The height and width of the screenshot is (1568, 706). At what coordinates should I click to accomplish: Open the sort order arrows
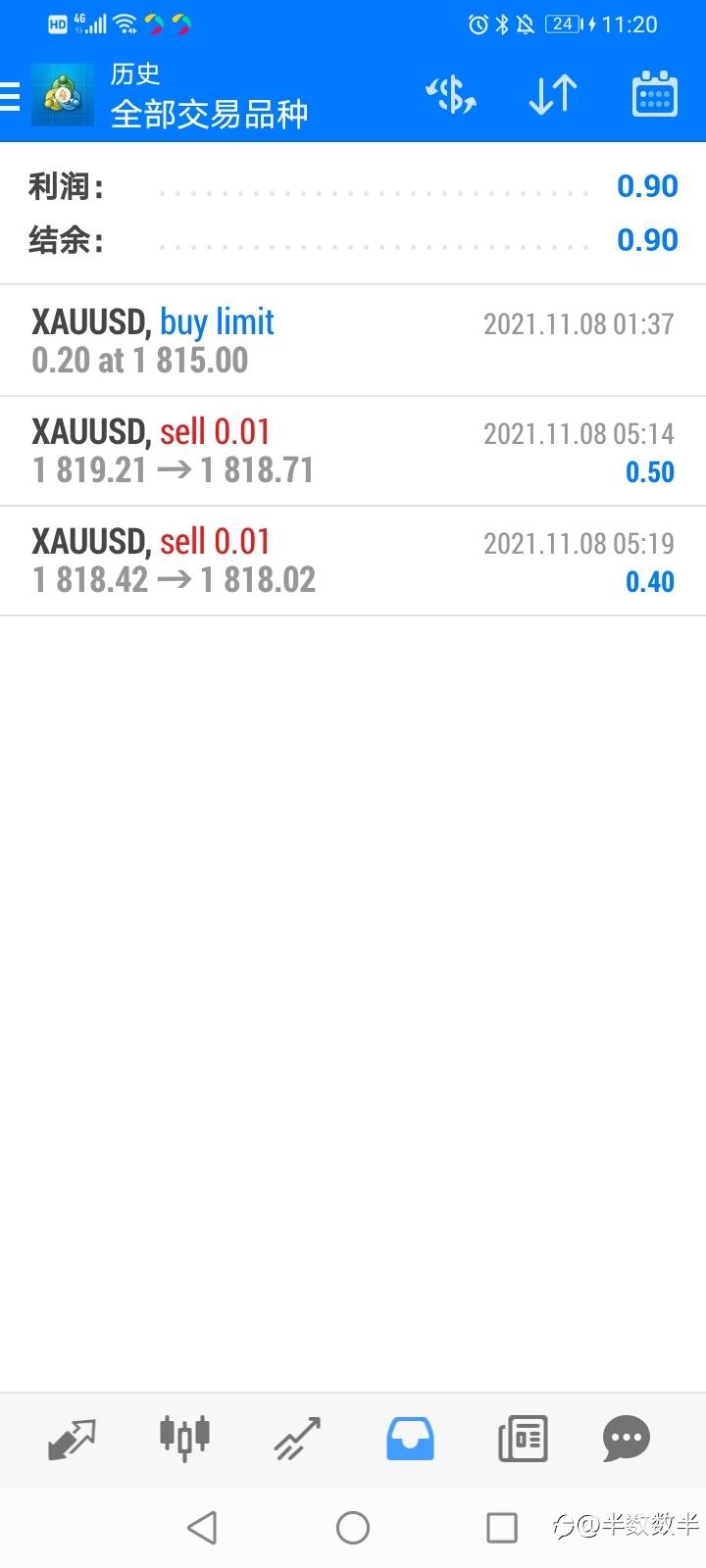pyautogui.click(x=552, y=95)
